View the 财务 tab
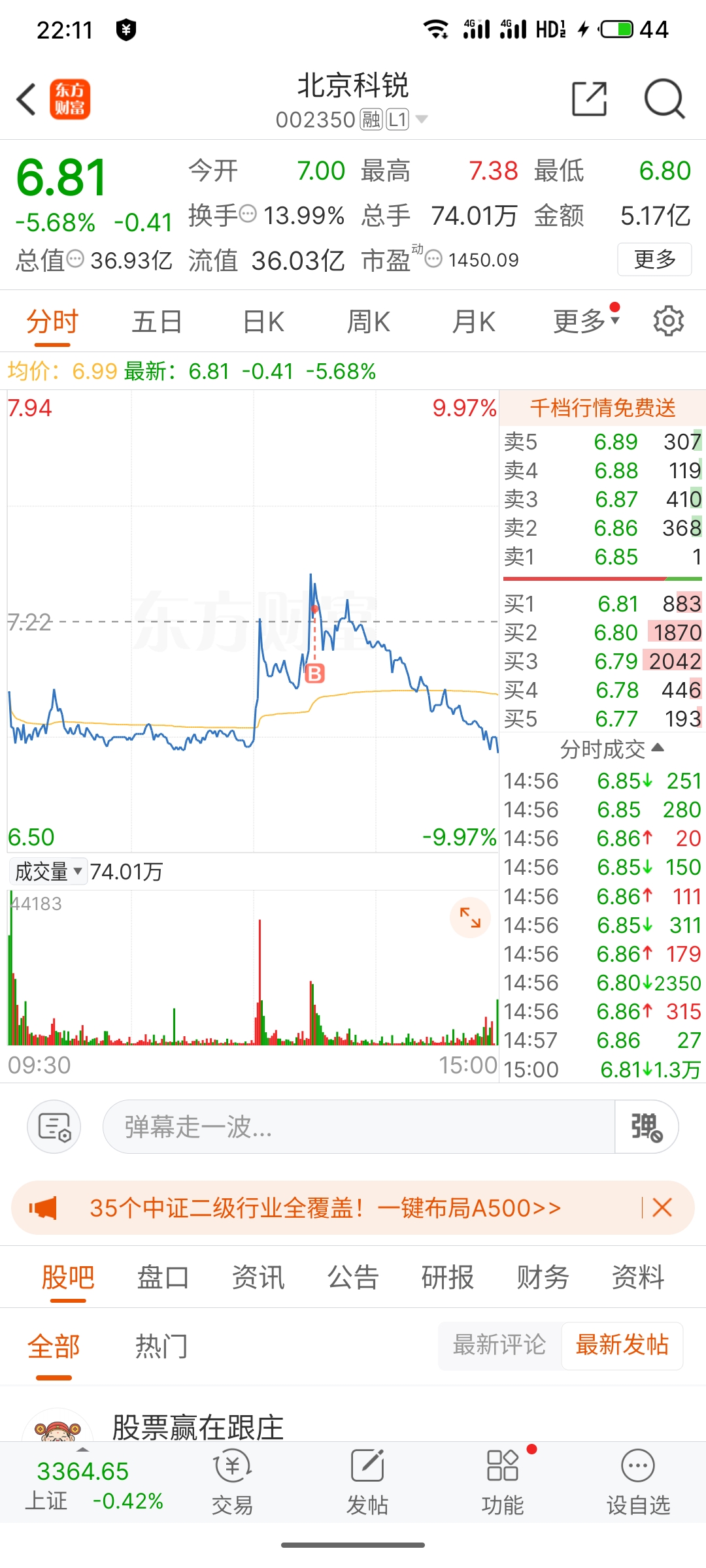This screenshot has width=706, height=1568. coord(543,1277)
